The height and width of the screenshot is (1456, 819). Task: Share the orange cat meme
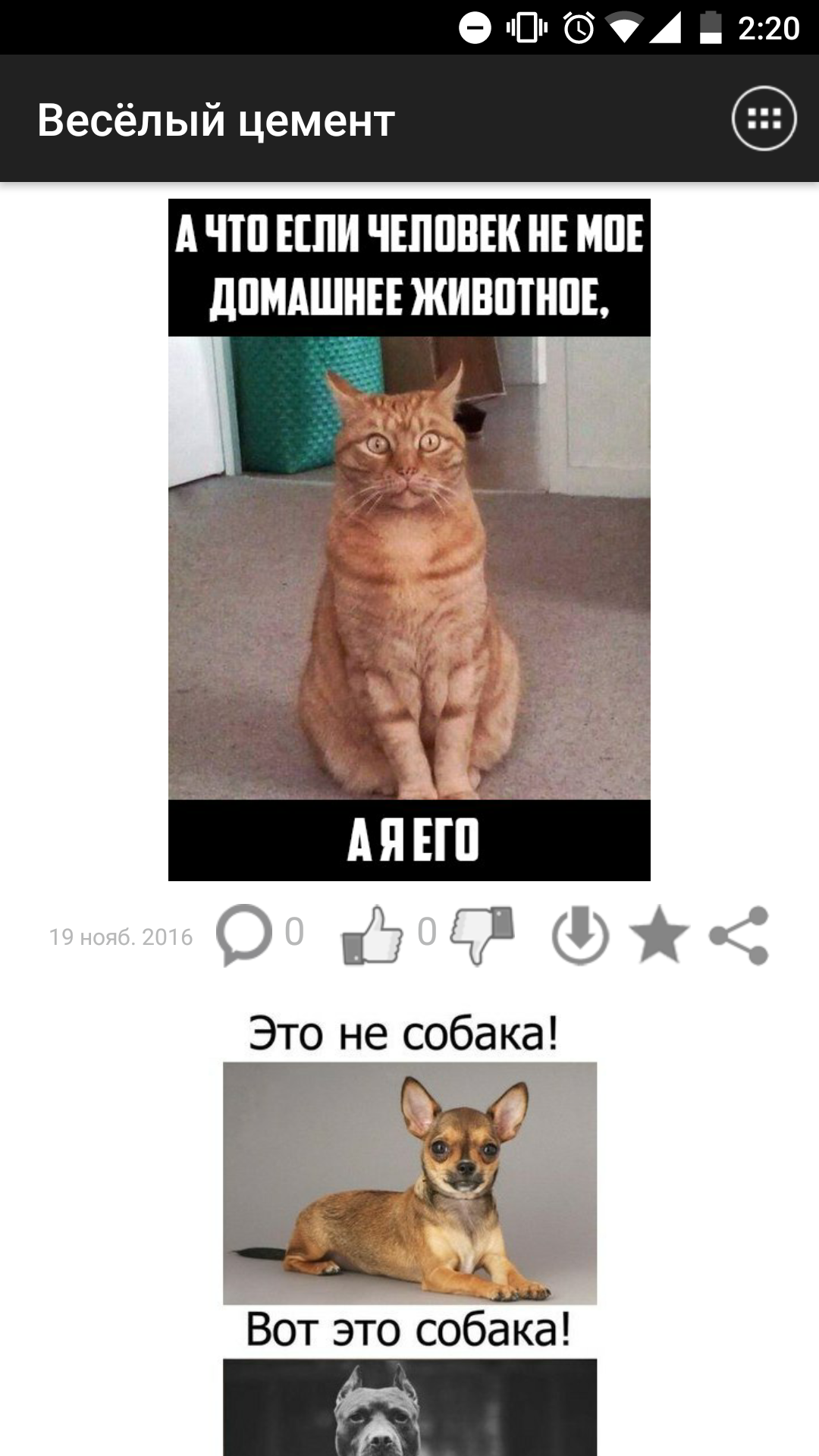(739, 936)
